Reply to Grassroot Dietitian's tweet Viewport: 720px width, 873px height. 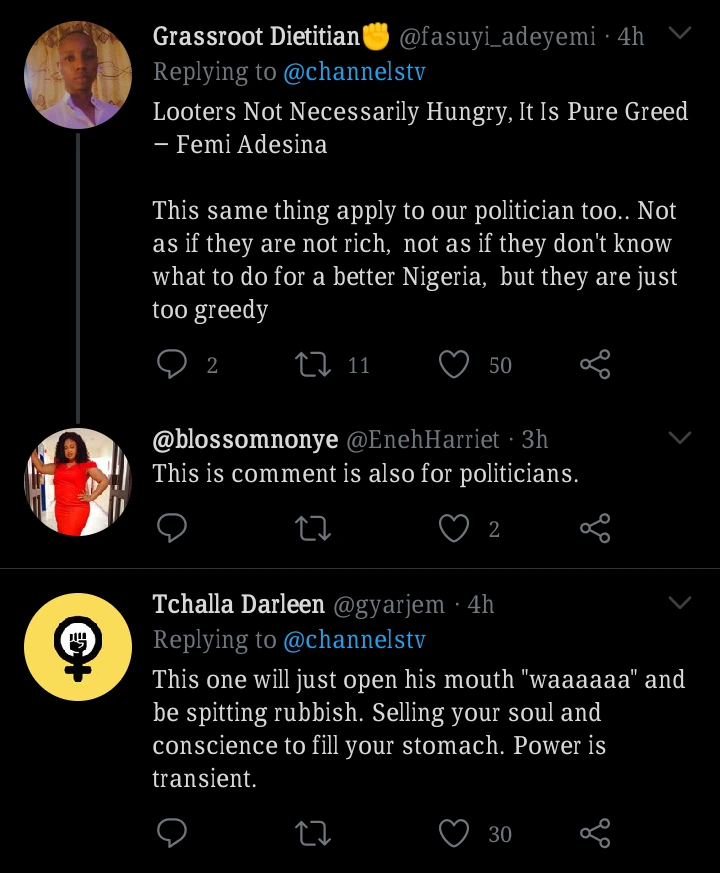point(173,365)
